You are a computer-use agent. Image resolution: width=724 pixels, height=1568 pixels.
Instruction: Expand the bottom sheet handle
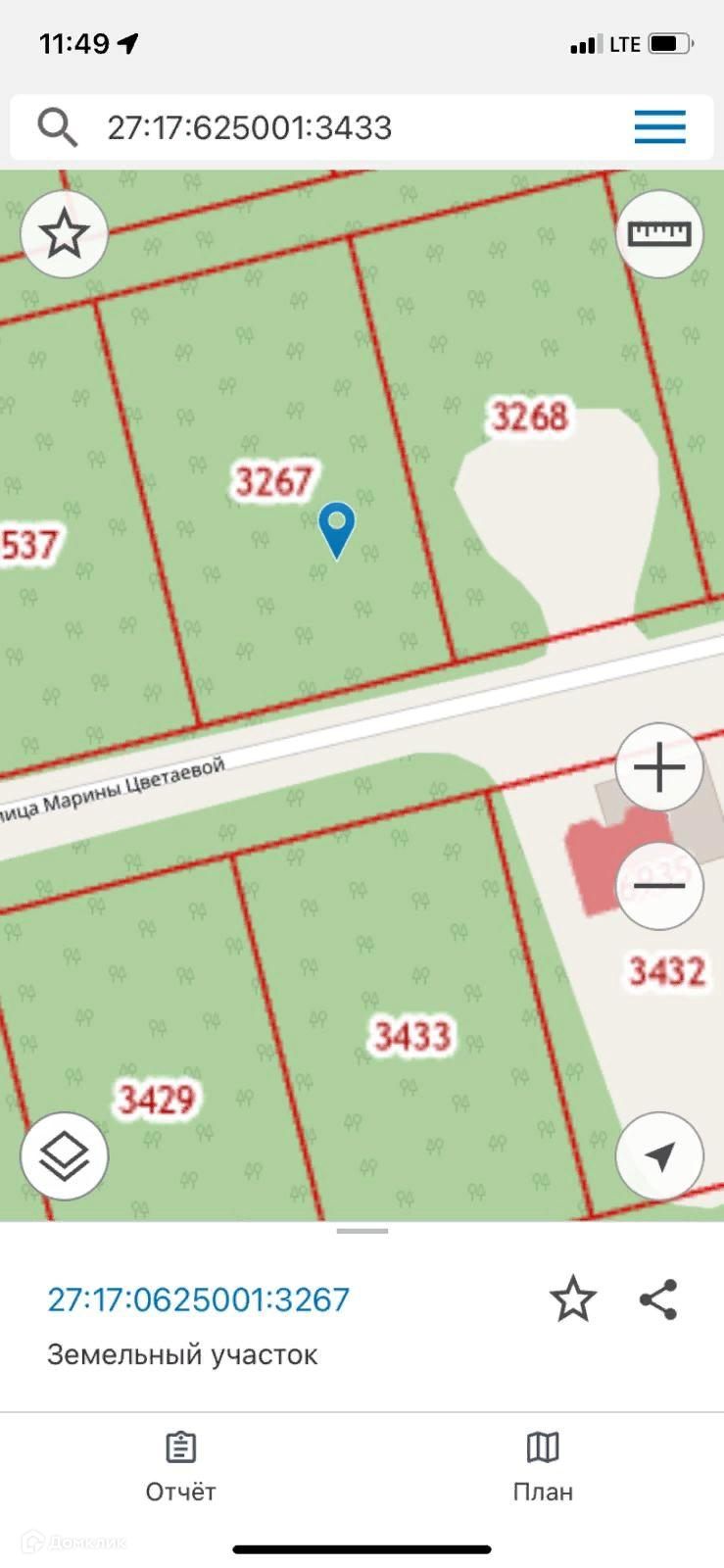coord(362,1231)
